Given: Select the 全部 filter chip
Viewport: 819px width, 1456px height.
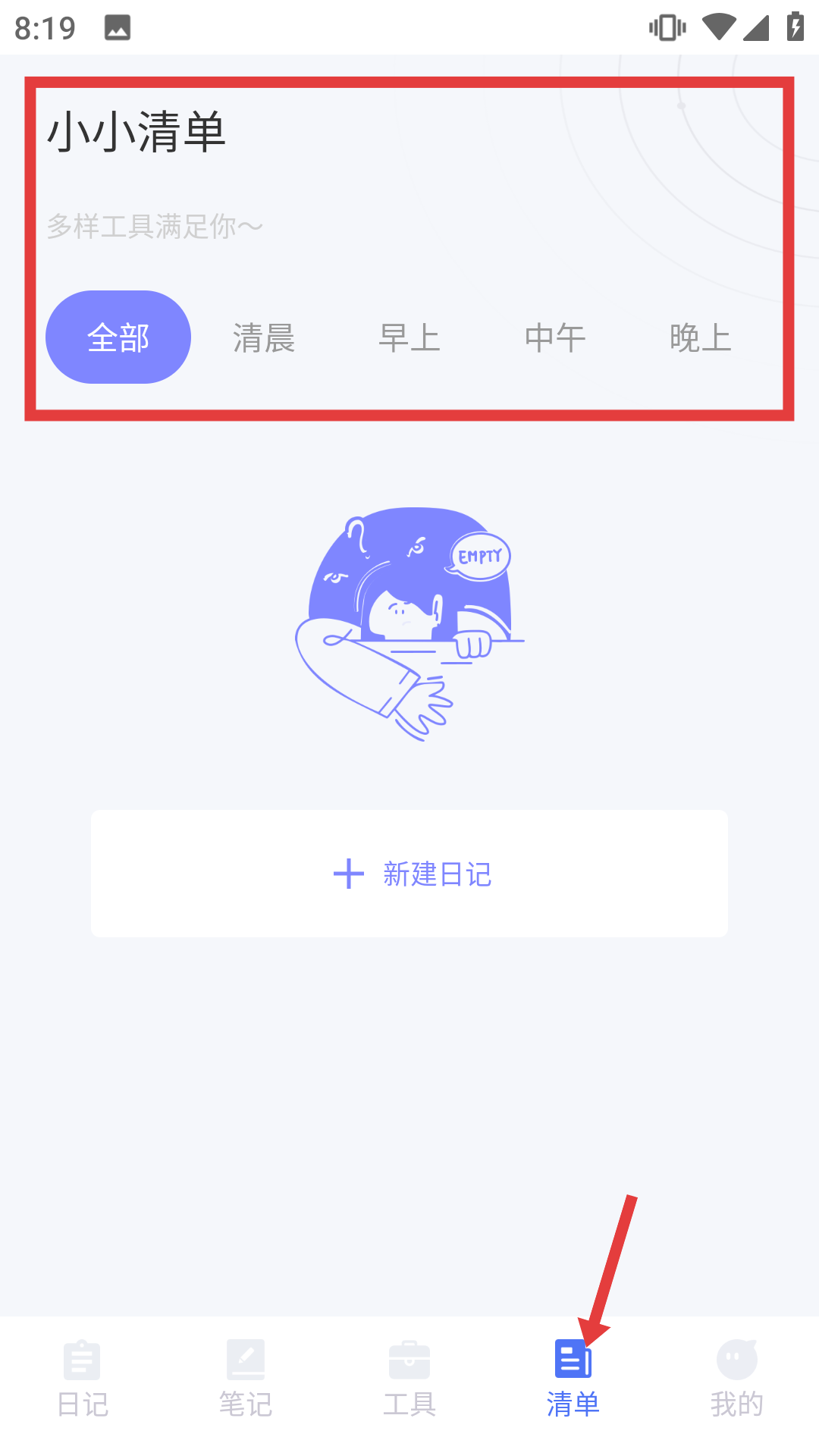Looking at the screenshot, I should (118, 337).
